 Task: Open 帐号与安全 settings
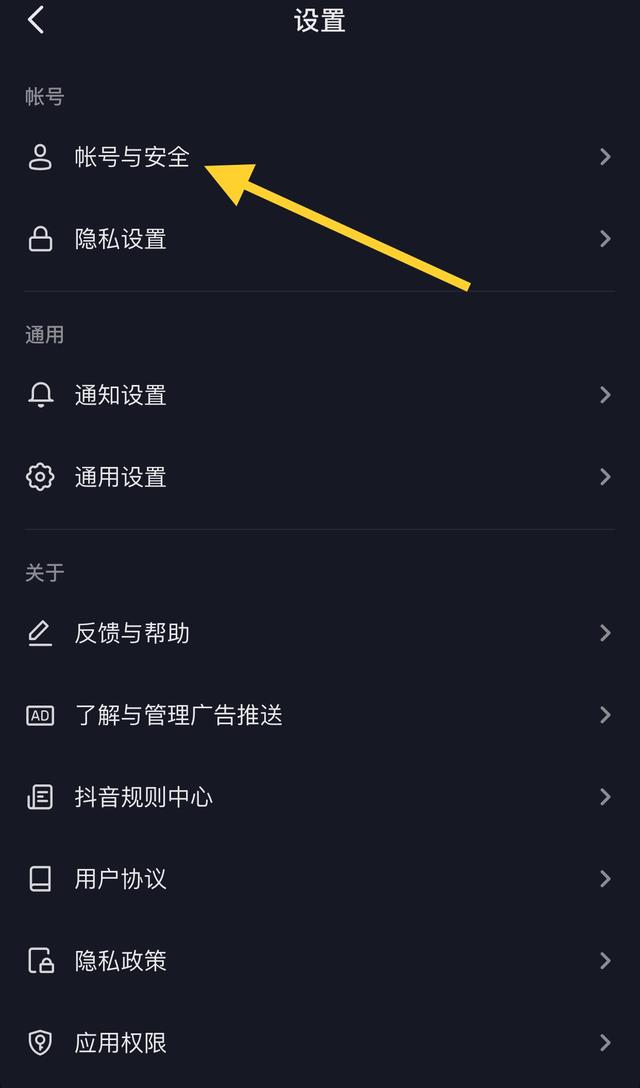tap(132, 157)
